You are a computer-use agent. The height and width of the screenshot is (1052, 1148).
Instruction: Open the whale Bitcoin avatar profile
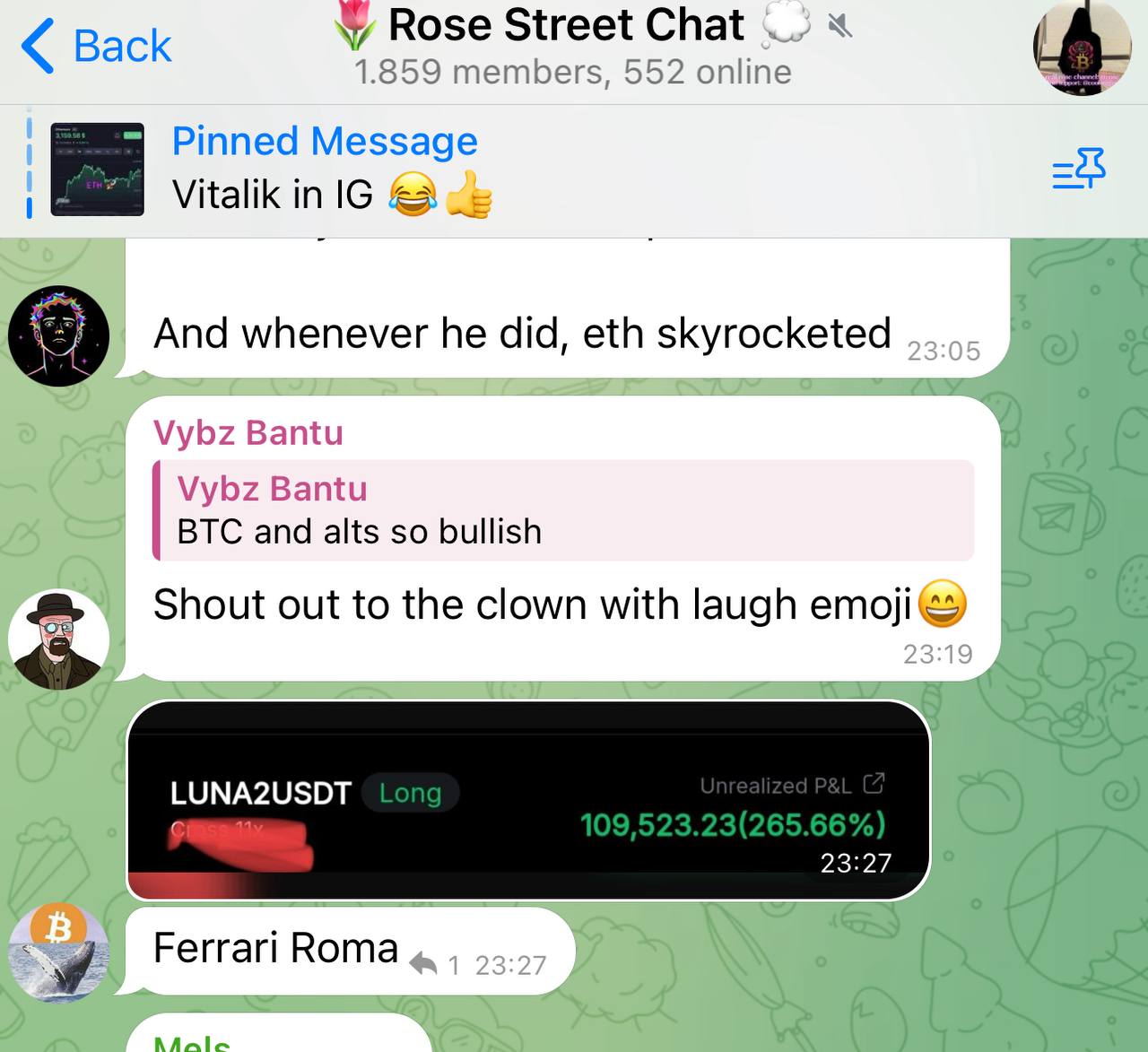[59, 953]
